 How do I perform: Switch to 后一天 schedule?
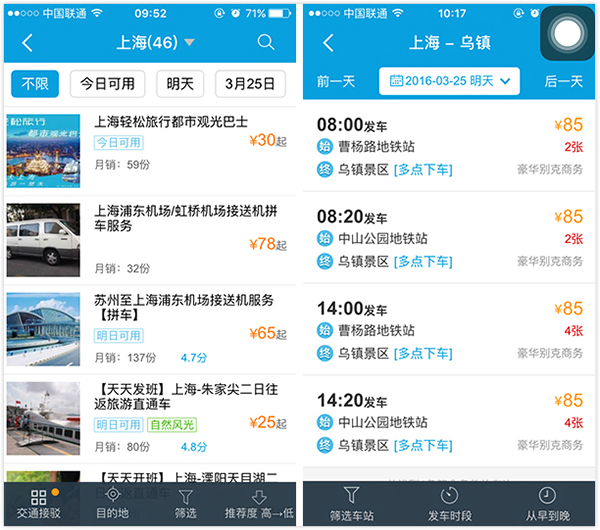tap(564, 81)
